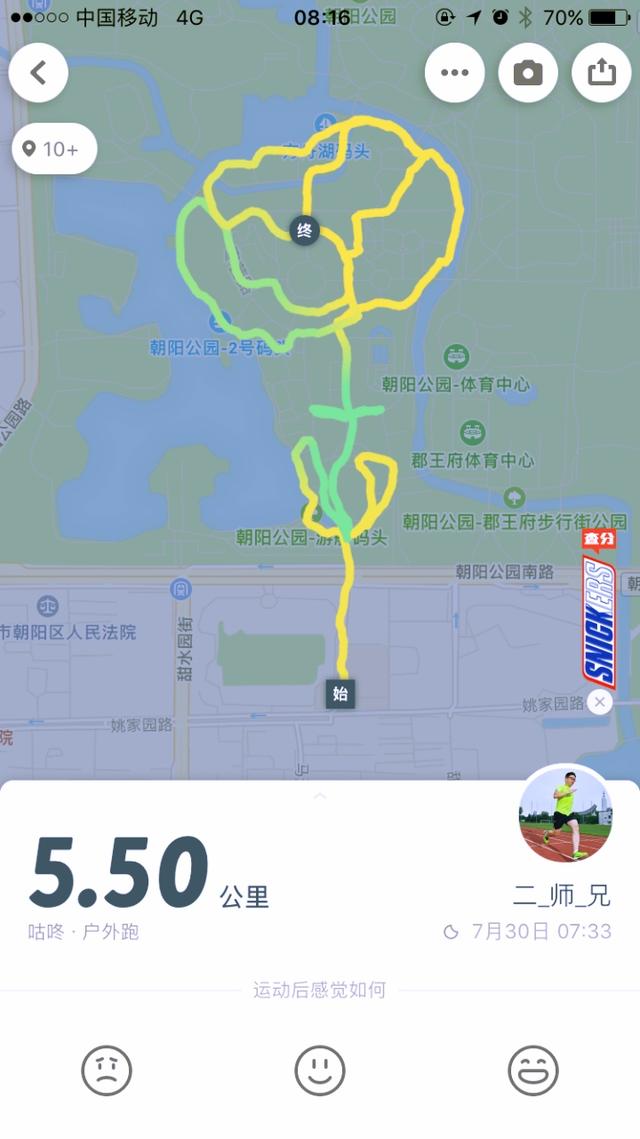The image size is (640, 1139).
Task: Open the three-dot more options menu
Action: click(455, 73)
